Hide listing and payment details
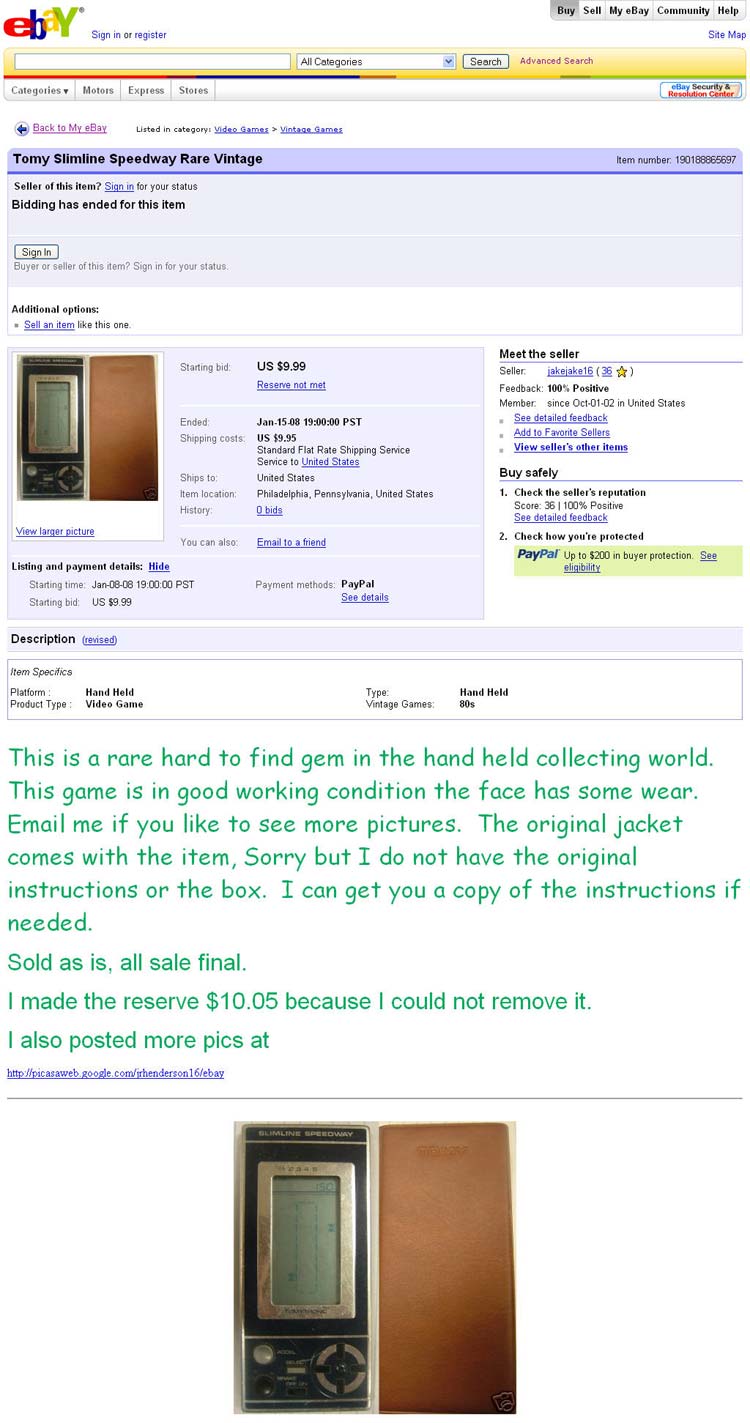 159,566
